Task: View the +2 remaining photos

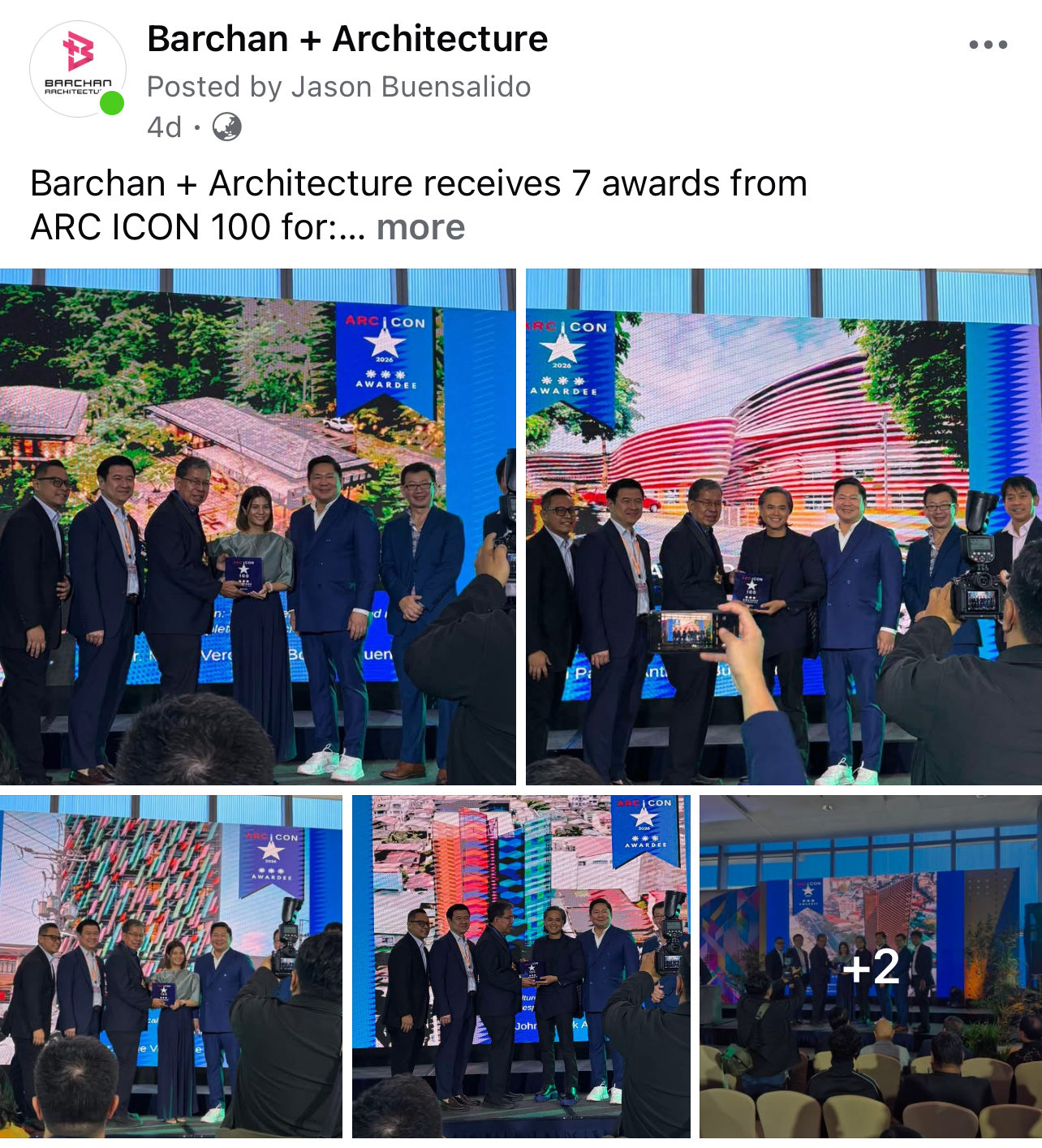Action: (x=870, y=965)
